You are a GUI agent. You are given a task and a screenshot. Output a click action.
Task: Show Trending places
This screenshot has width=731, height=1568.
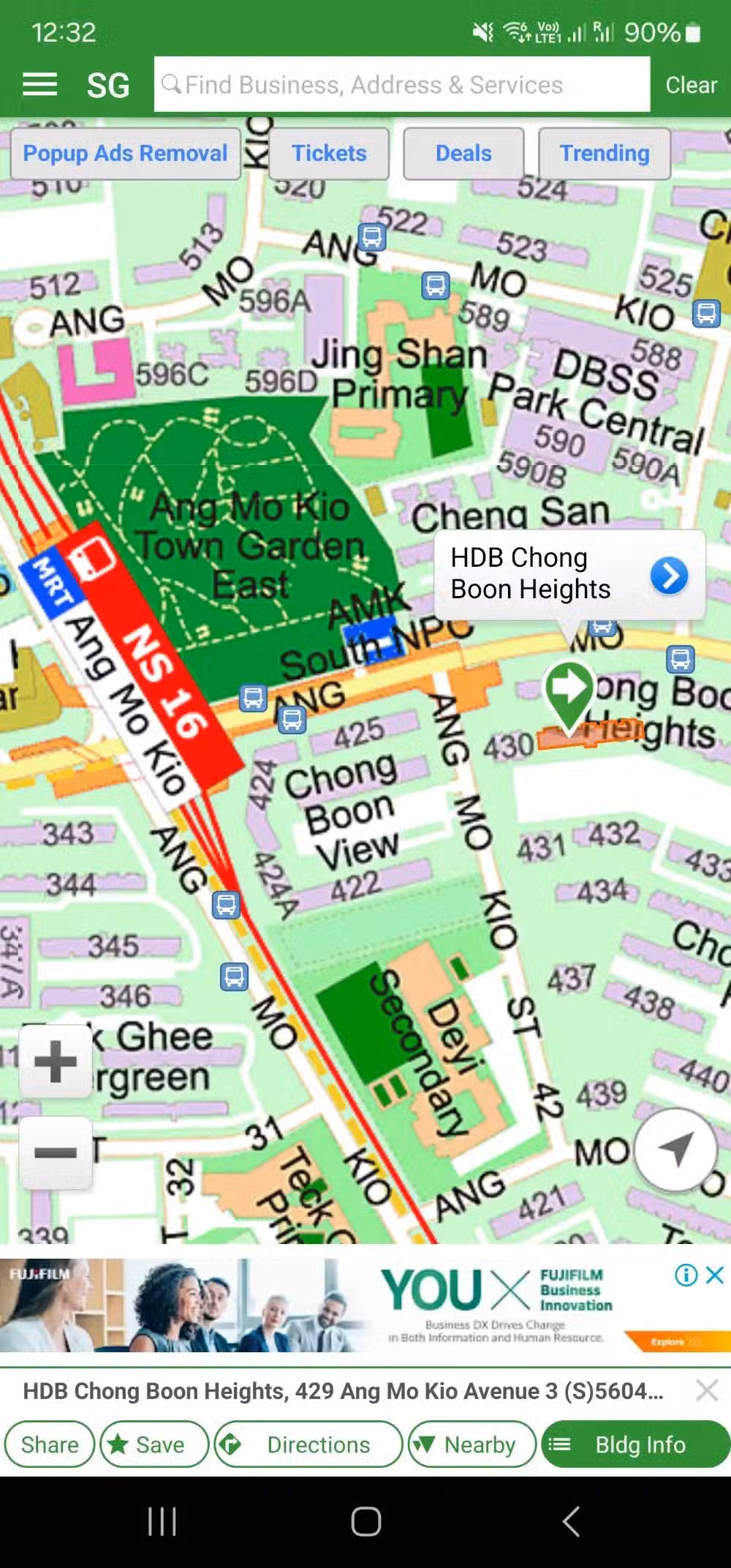click(x=605, y=154)
